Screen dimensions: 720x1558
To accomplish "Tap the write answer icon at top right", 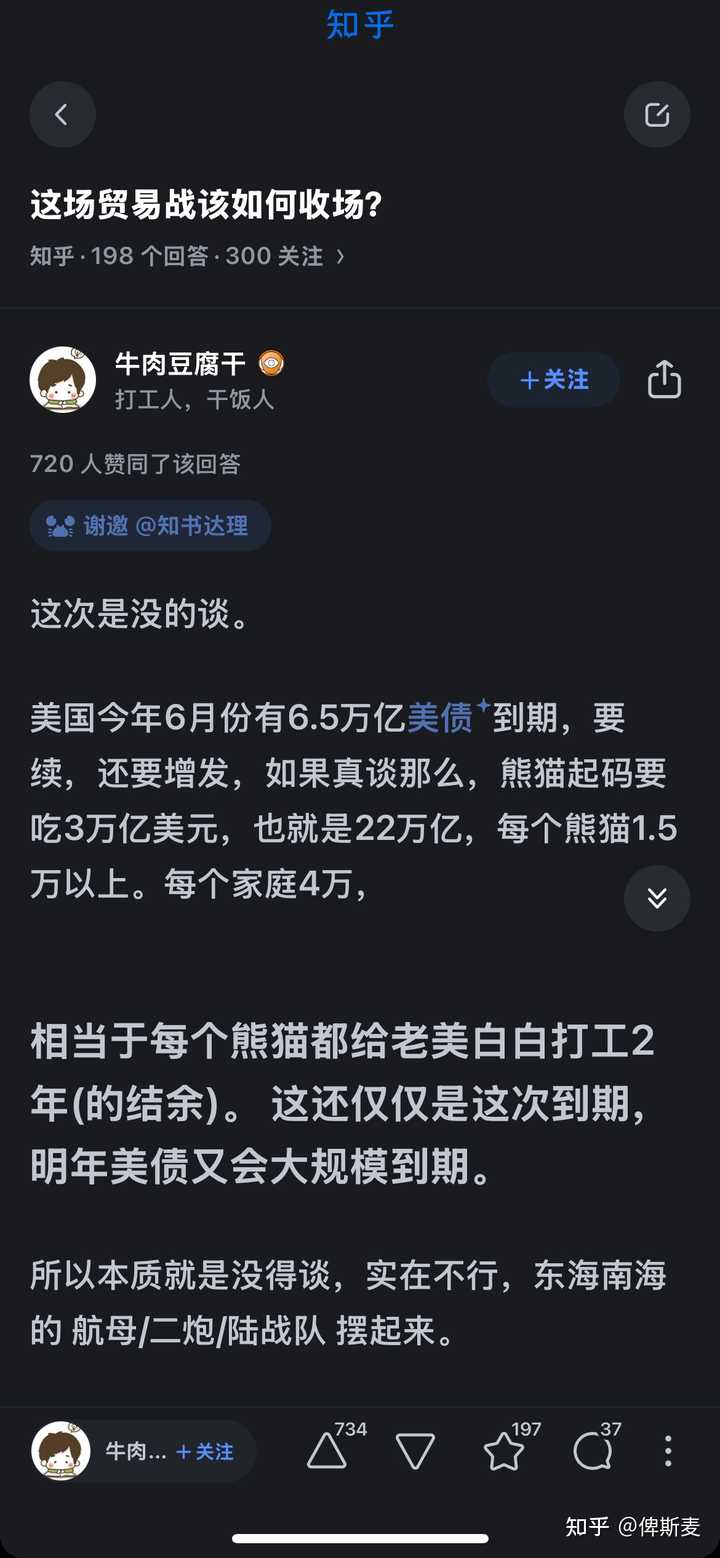I will [657, 115].
